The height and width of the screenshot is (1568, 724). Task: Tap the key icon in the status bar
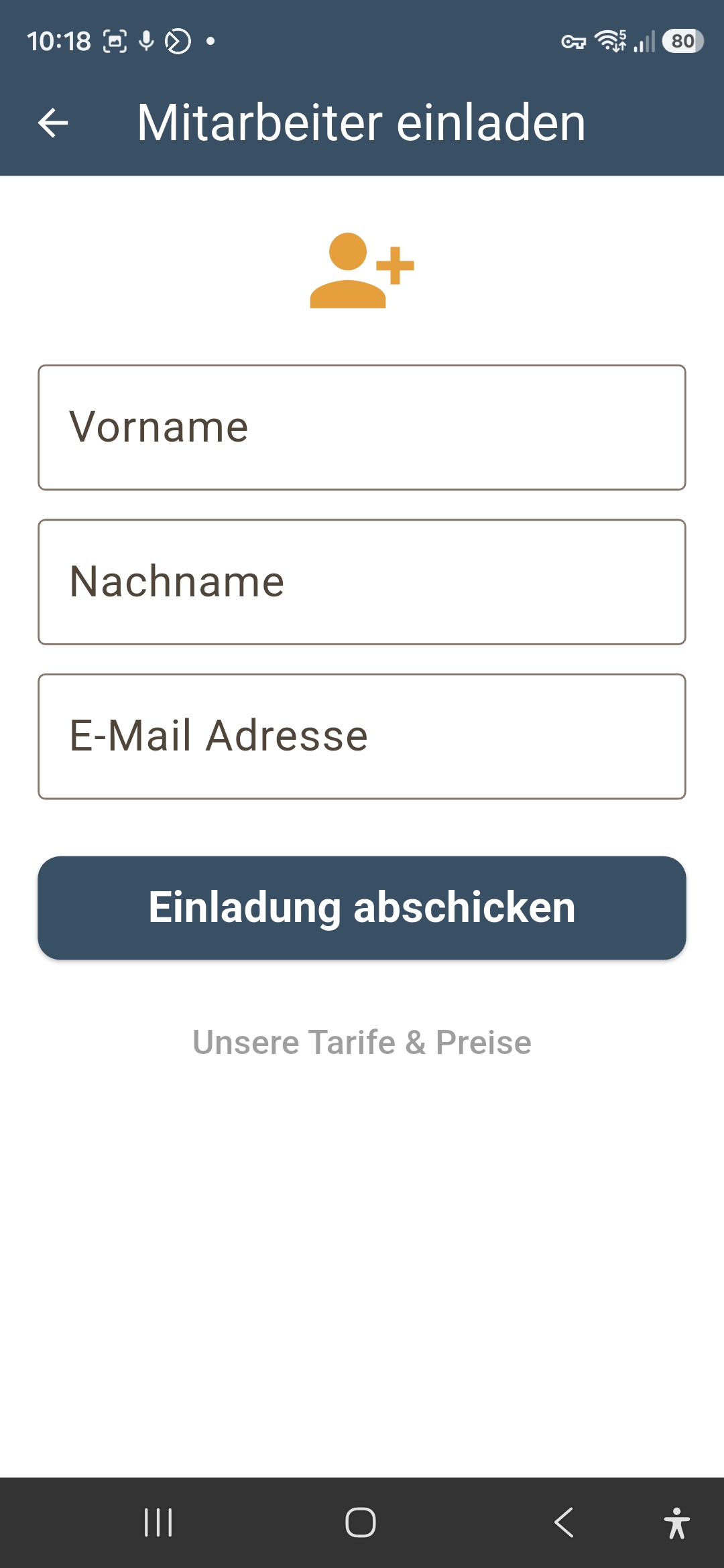(x=573, y=42)
